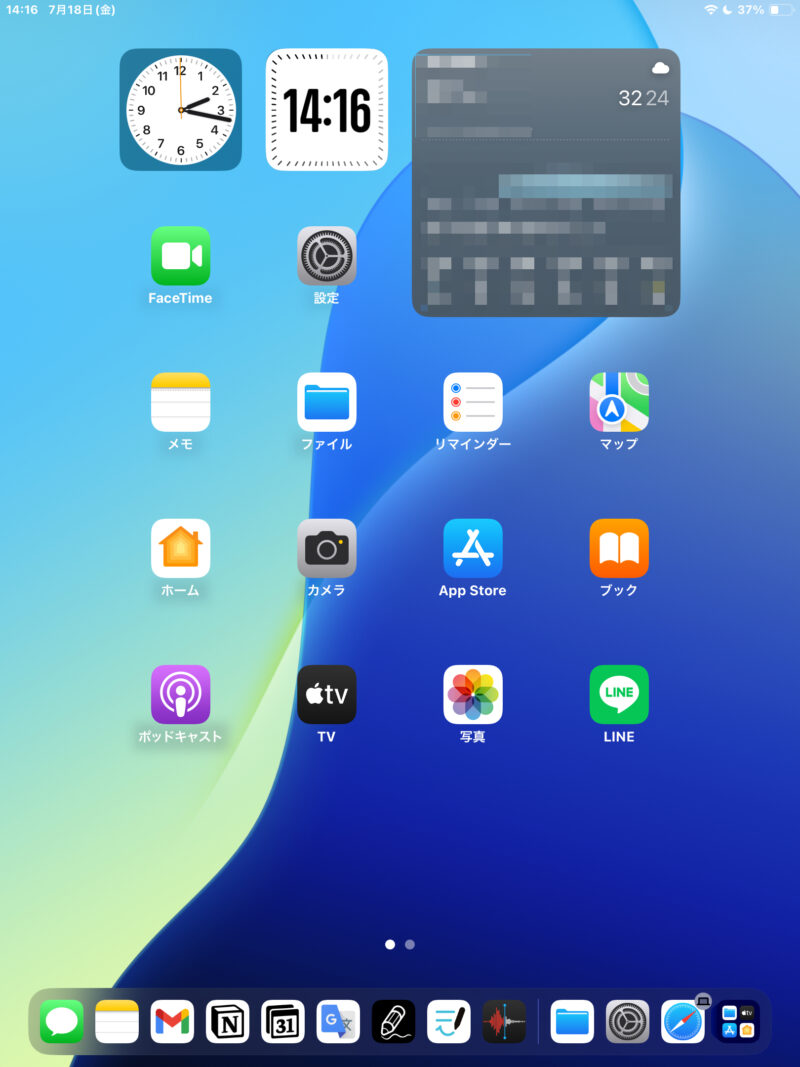
Task: Open the App Store
Action: (x=473, y=548)
